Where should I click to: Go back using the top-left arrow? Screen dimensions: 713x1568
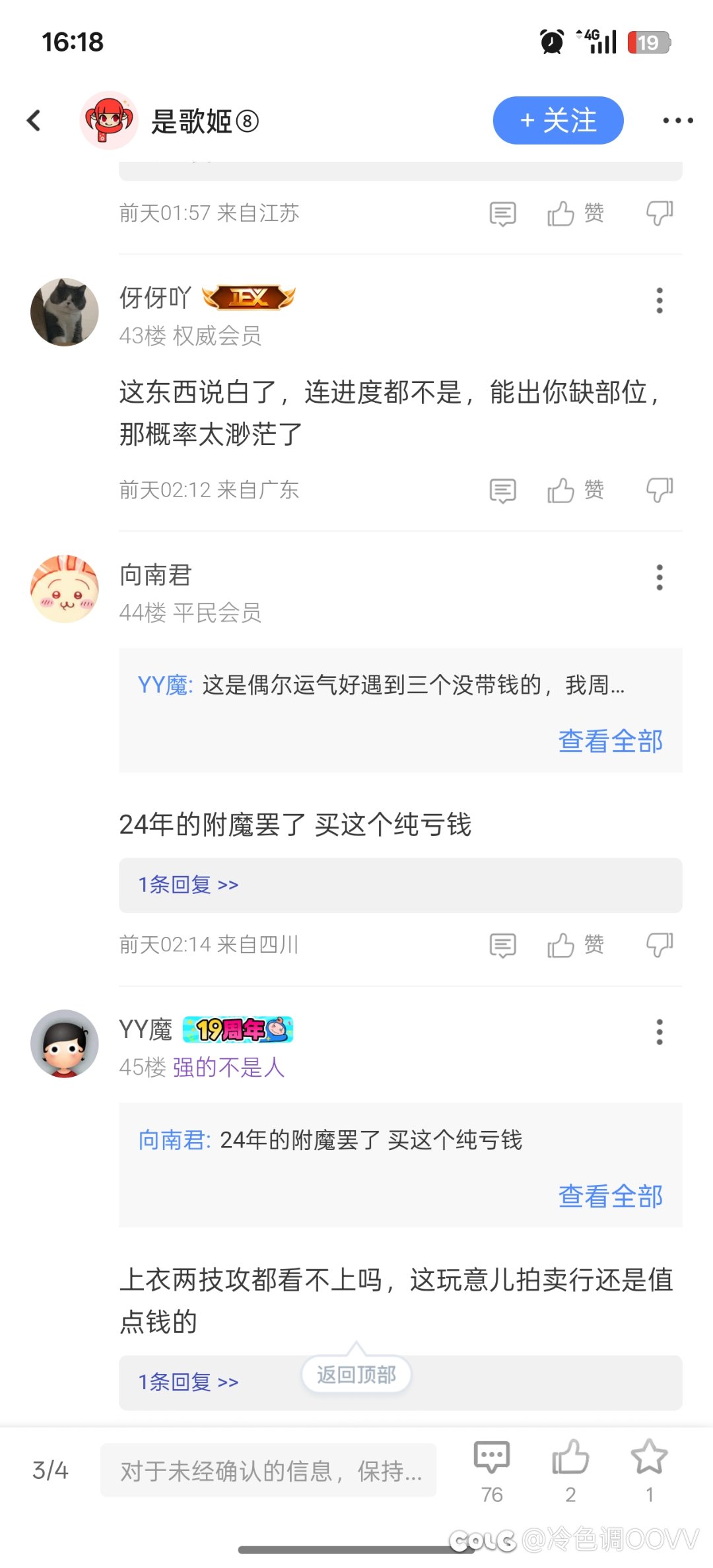coord(34,120)
